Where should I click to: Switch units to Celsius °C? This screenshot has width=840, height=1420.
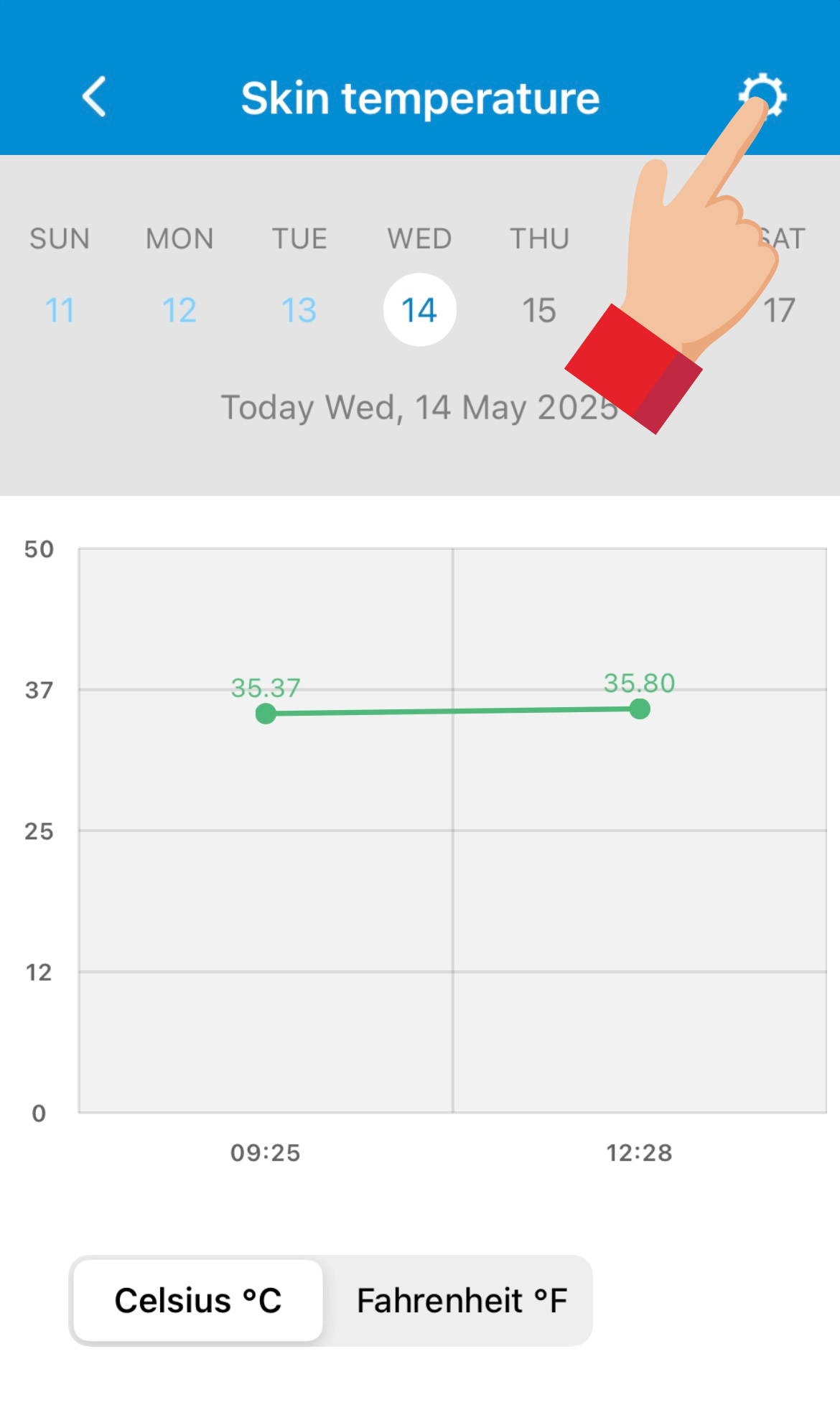click(198, 1300)
